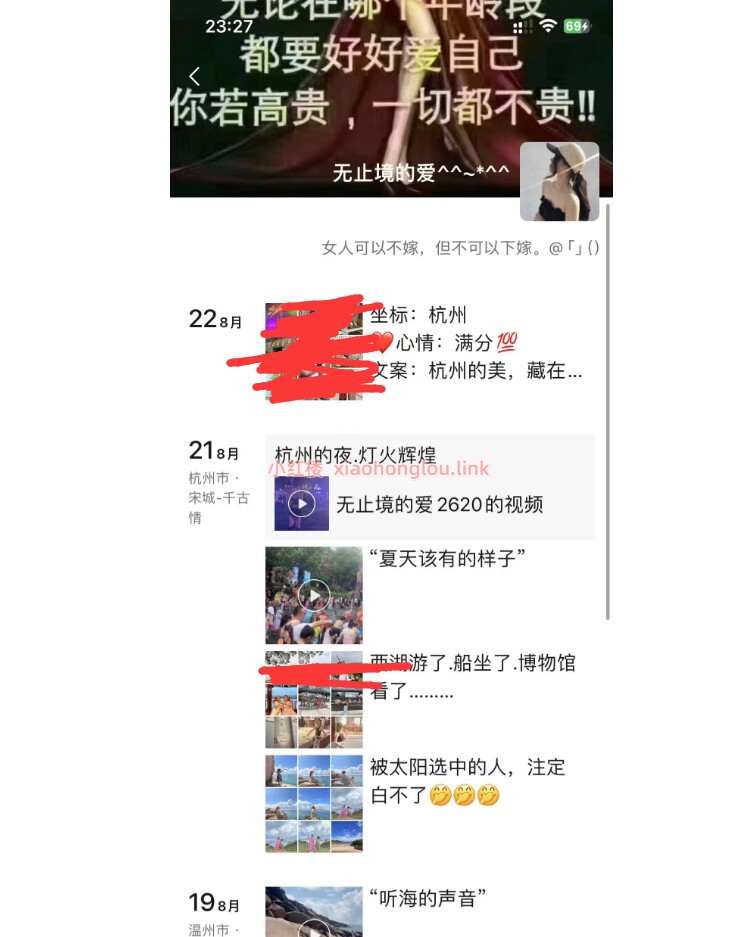This screenshot has height=937, width=755.
Task: Tap the back arrow to exit the album
Action: click(x=194, y=75)
